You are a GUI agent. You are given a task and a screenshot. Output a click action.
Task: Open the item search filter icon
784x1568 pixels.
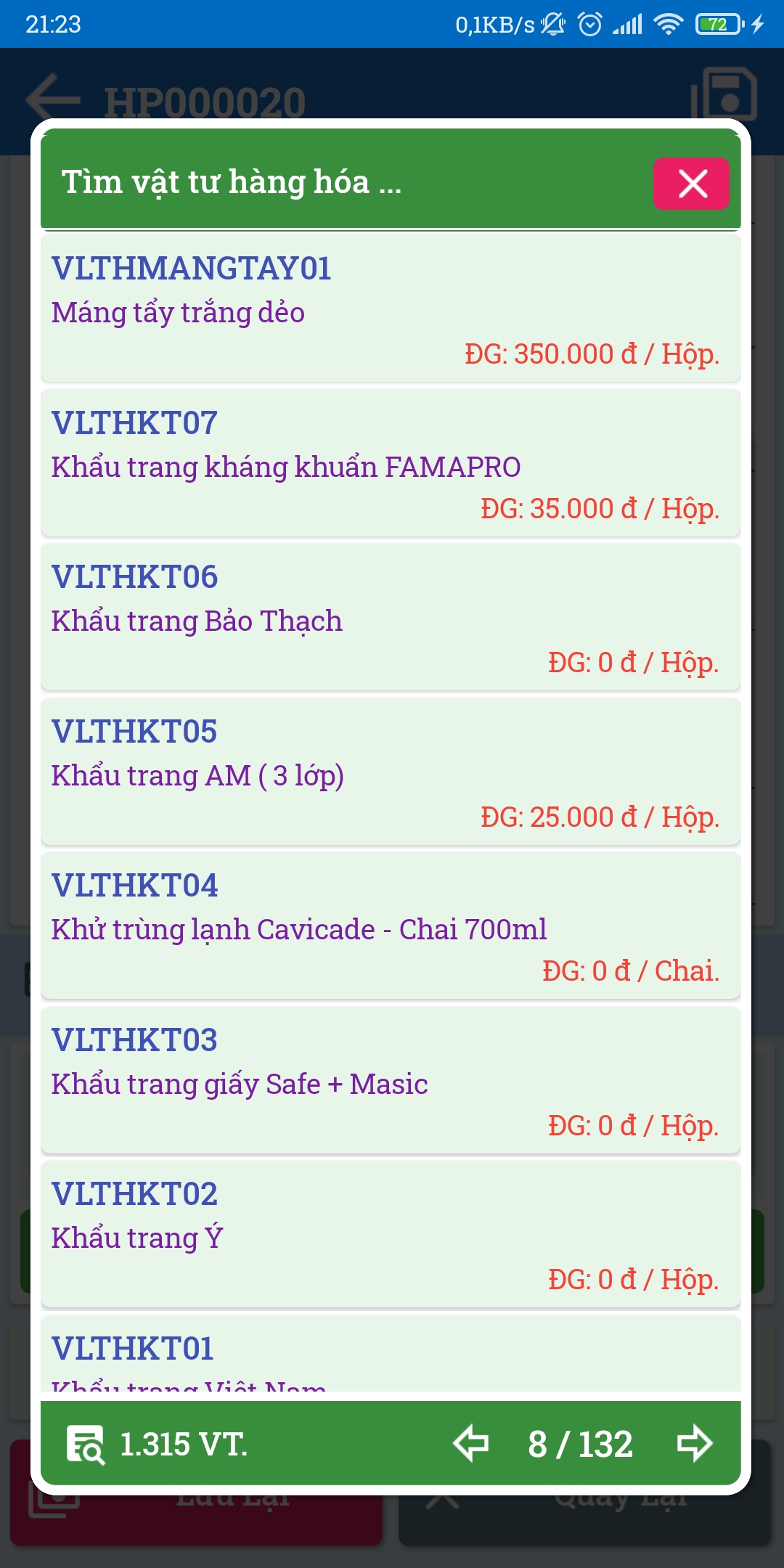(x=86, y=1445)
